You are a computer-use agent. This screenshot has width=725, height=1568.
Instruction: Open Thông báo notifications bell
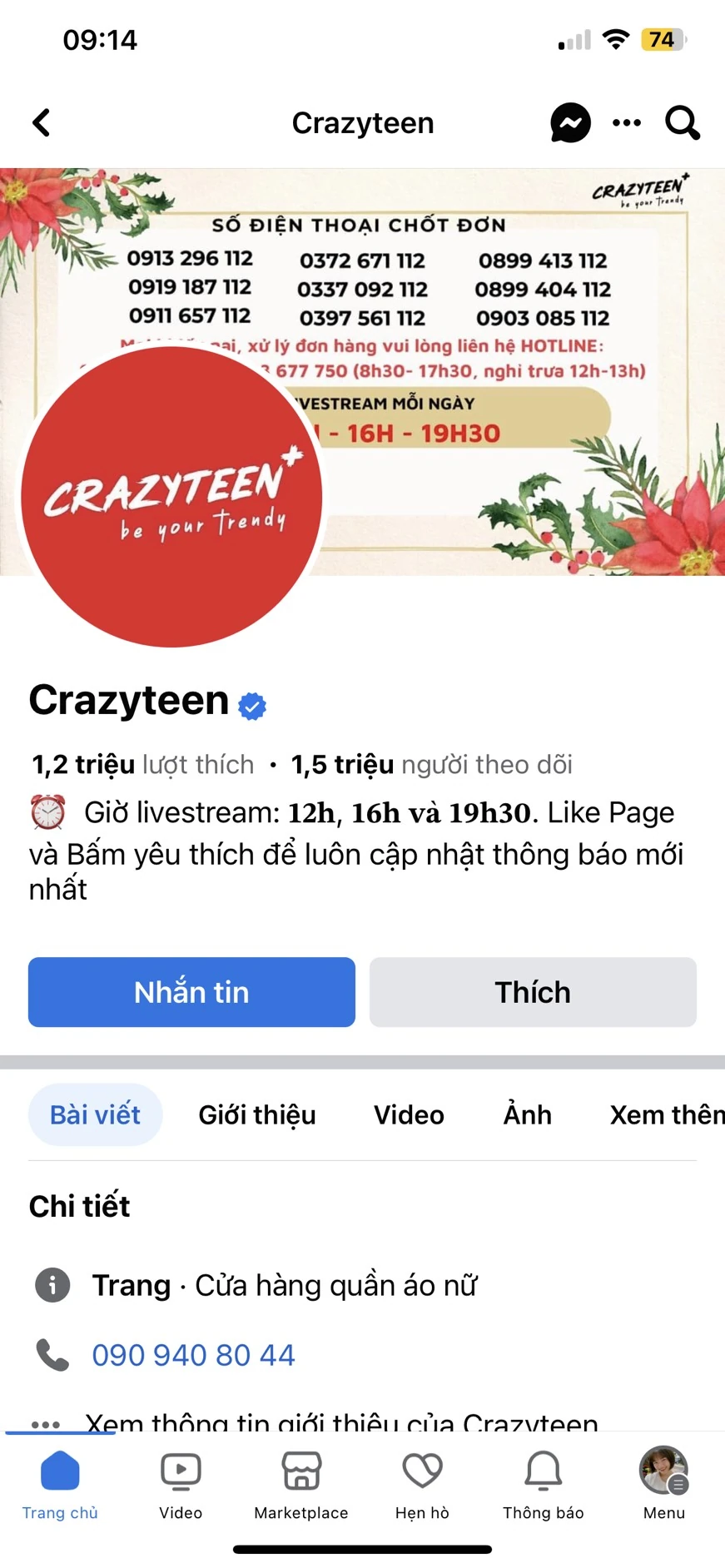pyautogui.click(x=543, y=1486)
